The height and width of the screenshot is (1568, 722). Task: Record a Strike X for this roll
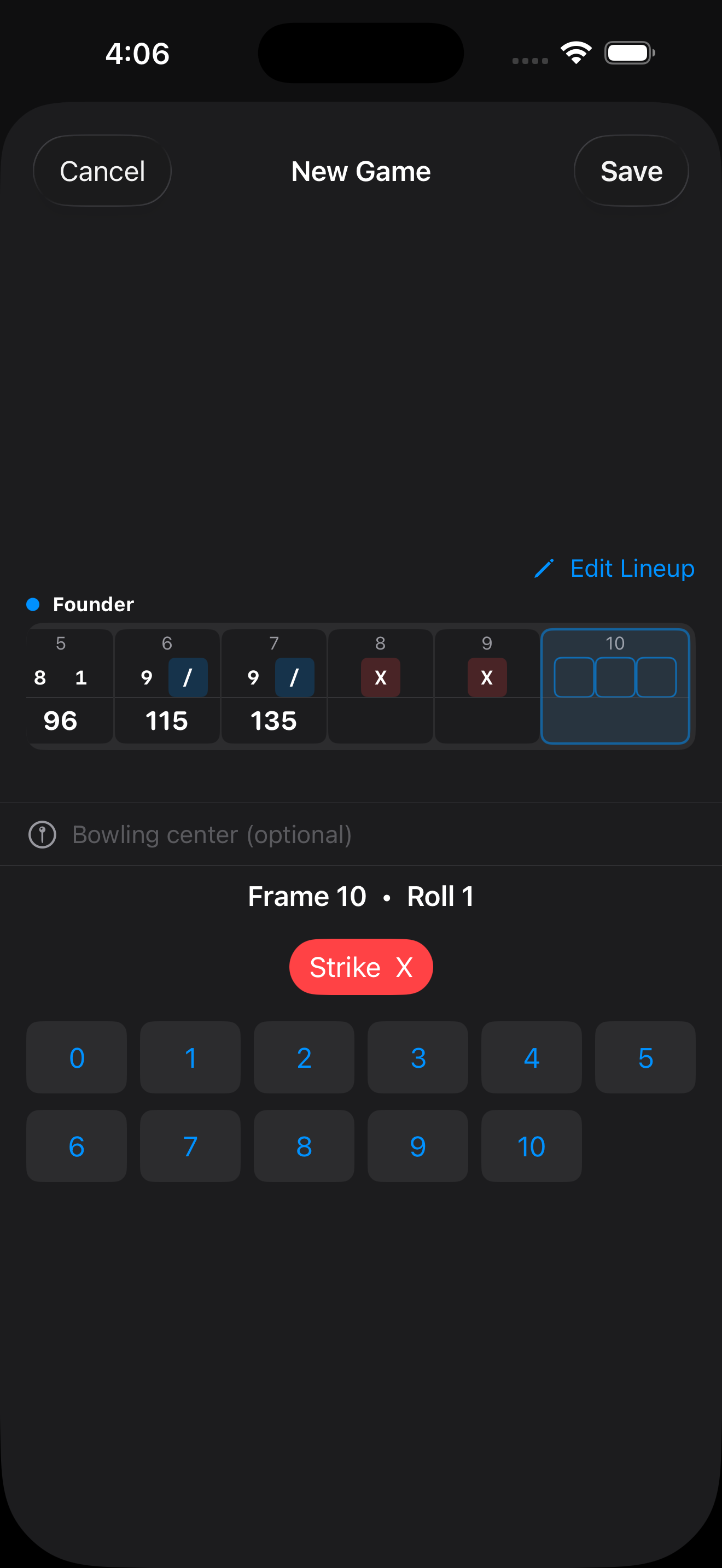click(x=361, y=967)
